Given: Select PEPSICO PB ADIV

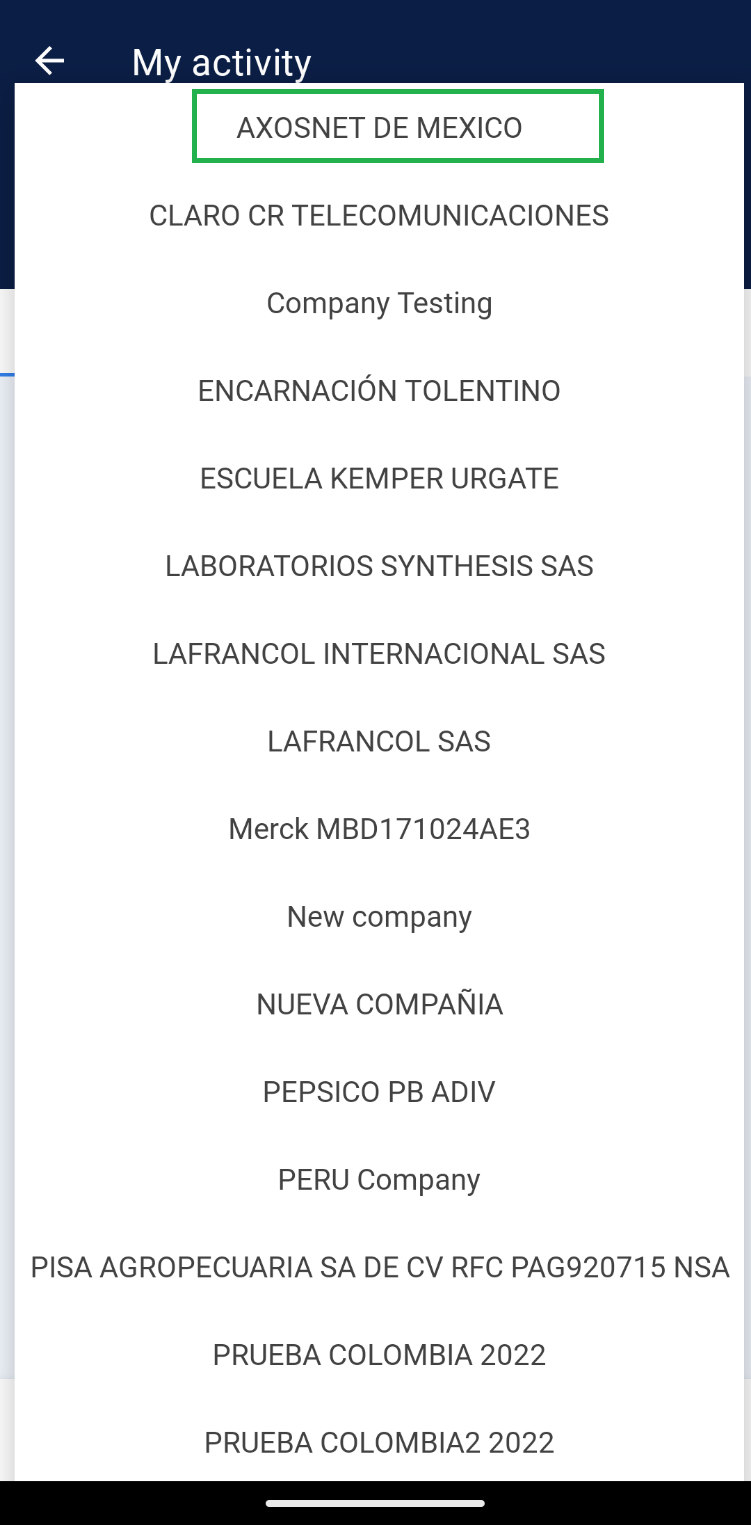Looking at the screenshot, I should 379,1092.
